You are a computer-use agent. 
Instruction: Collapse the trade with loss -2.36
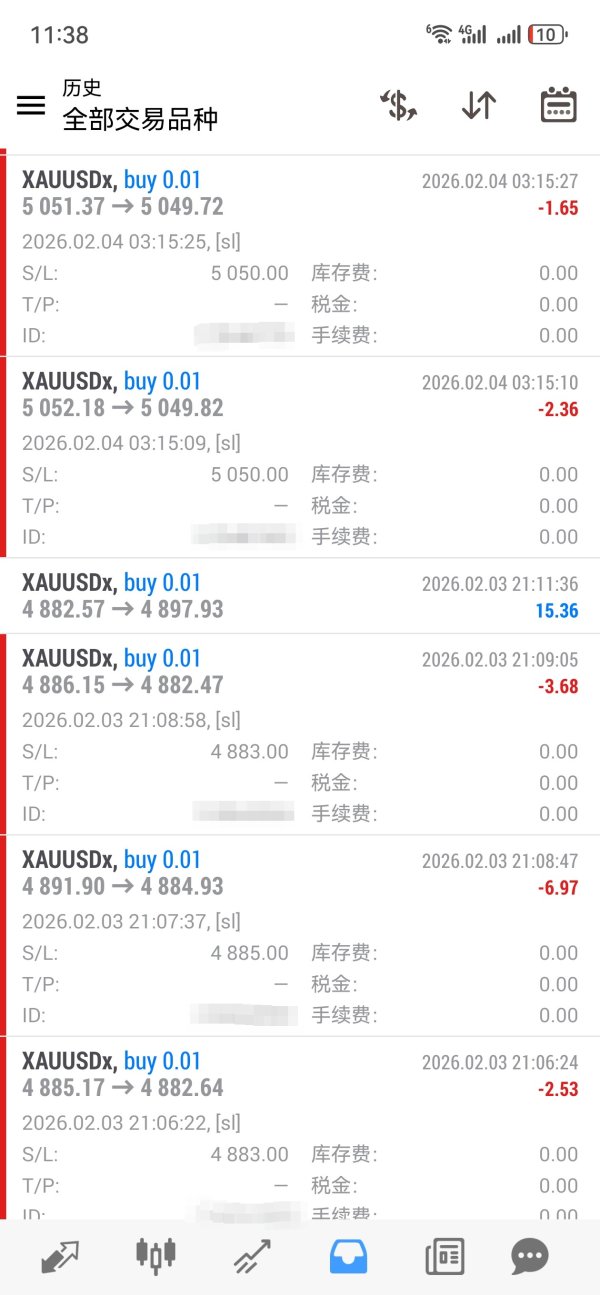tap(300, 395)
